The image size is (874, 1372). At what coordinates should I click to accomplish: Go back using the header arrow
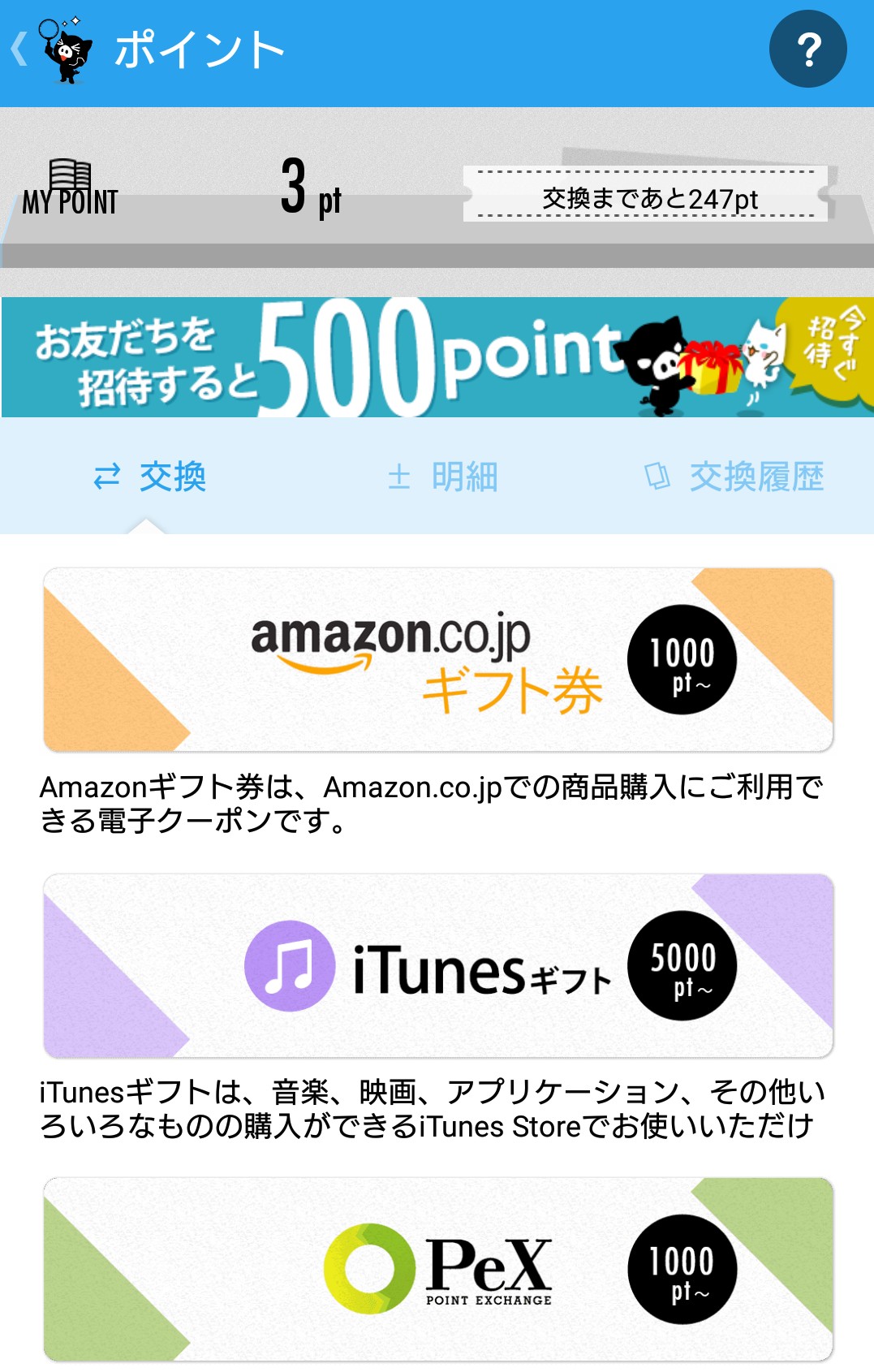[19, 50]
